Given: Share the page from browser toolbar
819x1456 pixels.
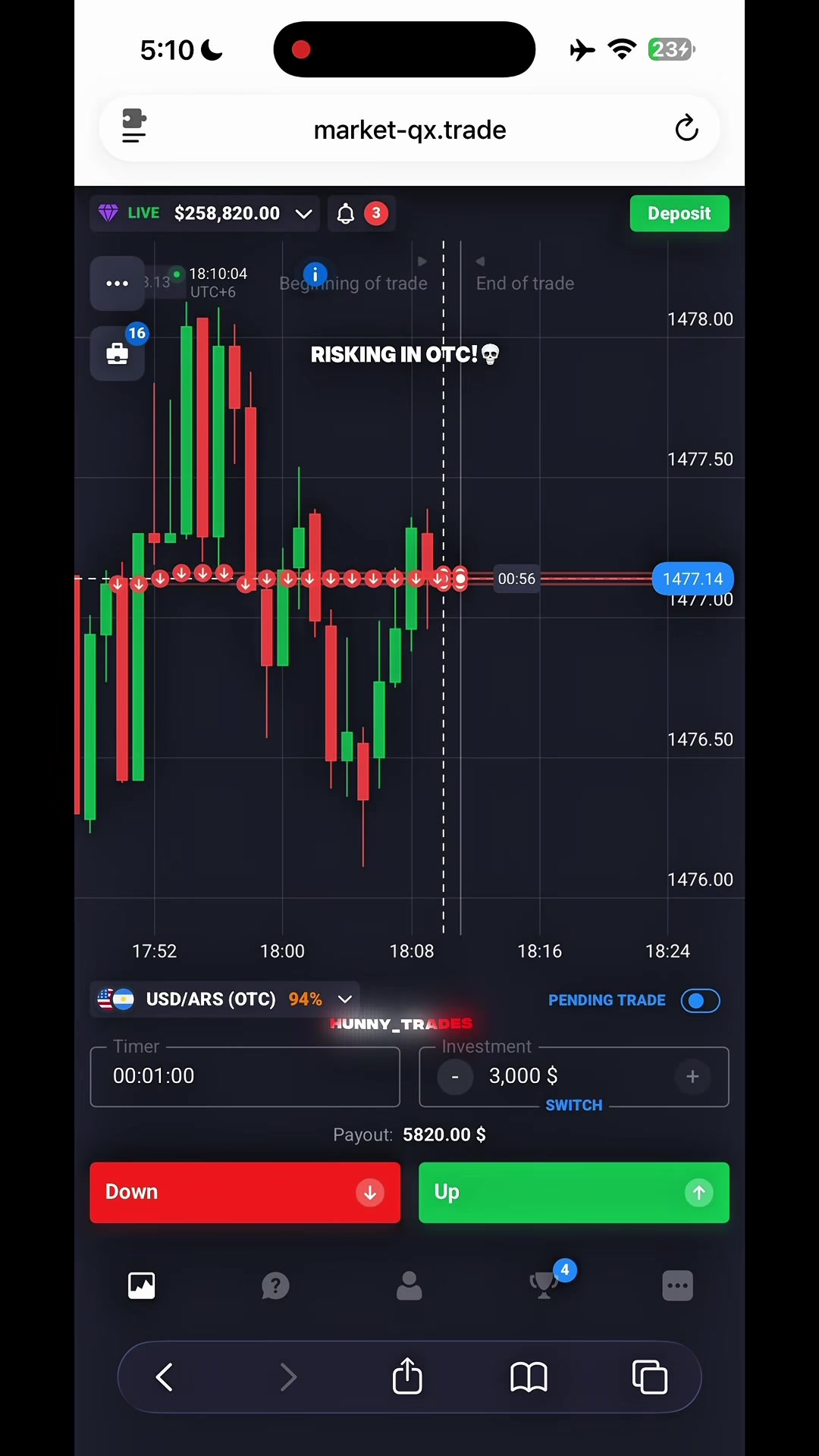Looking at the screenshot, I should pyautogui.click(x=407, y=1376).
